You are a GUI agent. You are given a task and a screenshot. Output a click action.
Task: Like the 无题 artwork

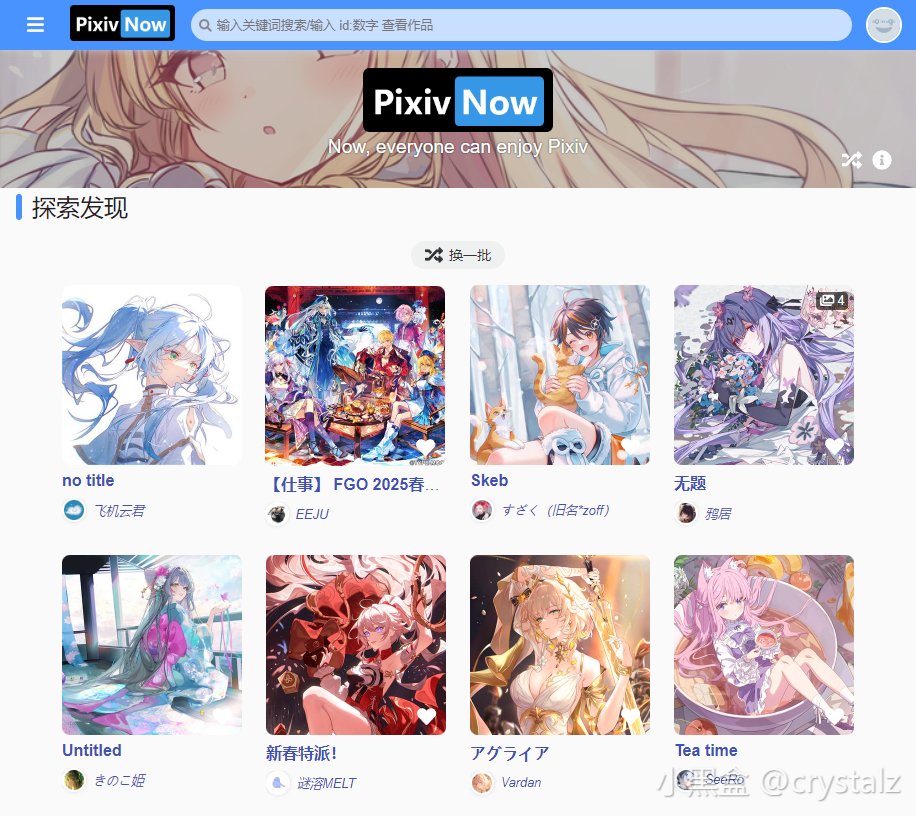[x=835, y=447]
